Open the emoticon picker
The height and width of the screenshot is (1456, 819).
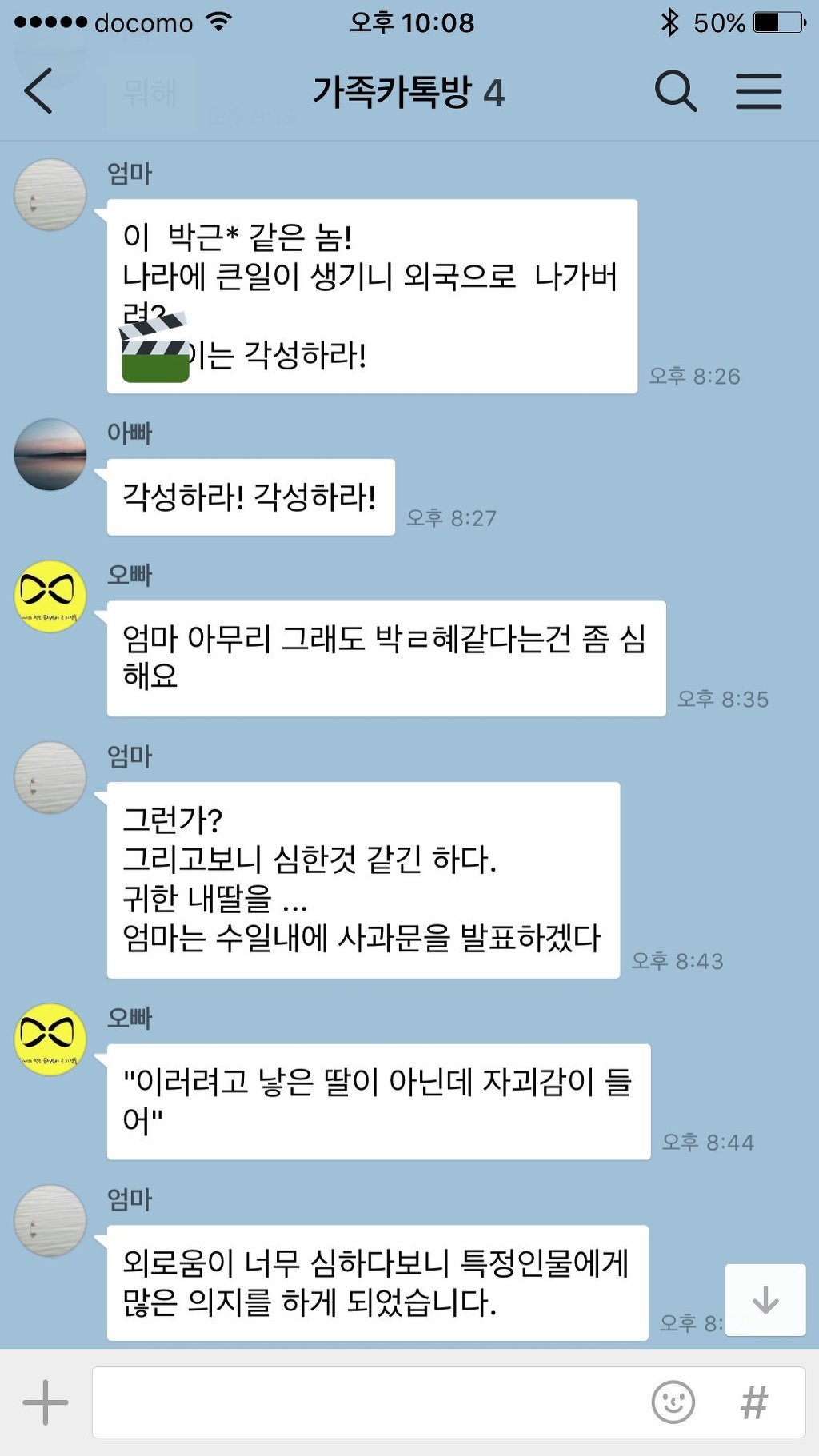673,1402
